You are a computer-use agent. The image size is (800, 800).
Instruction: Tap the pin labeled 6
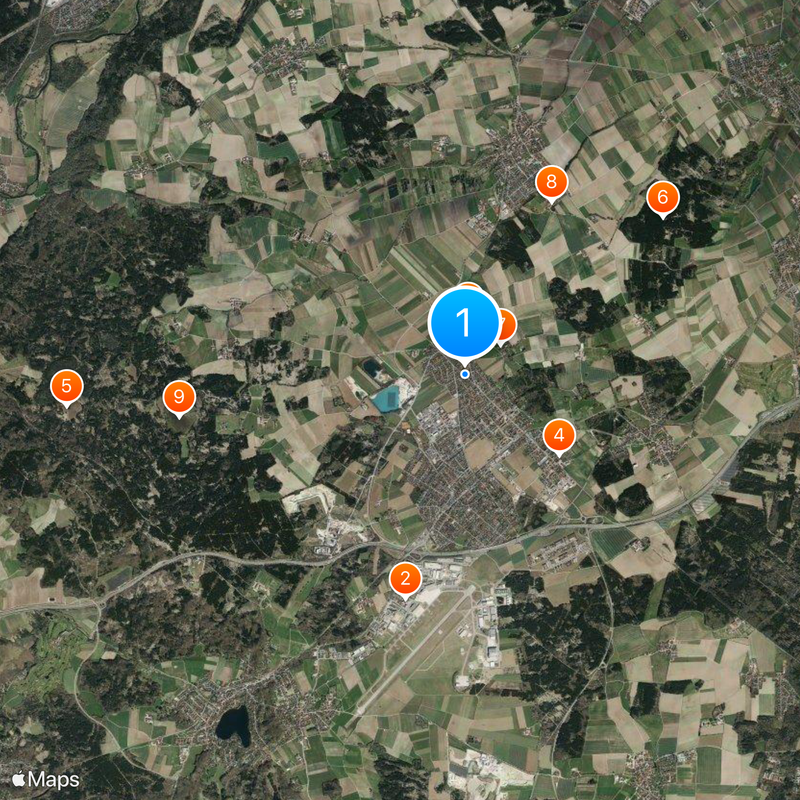pyautogui.click(x=661, y=197)
